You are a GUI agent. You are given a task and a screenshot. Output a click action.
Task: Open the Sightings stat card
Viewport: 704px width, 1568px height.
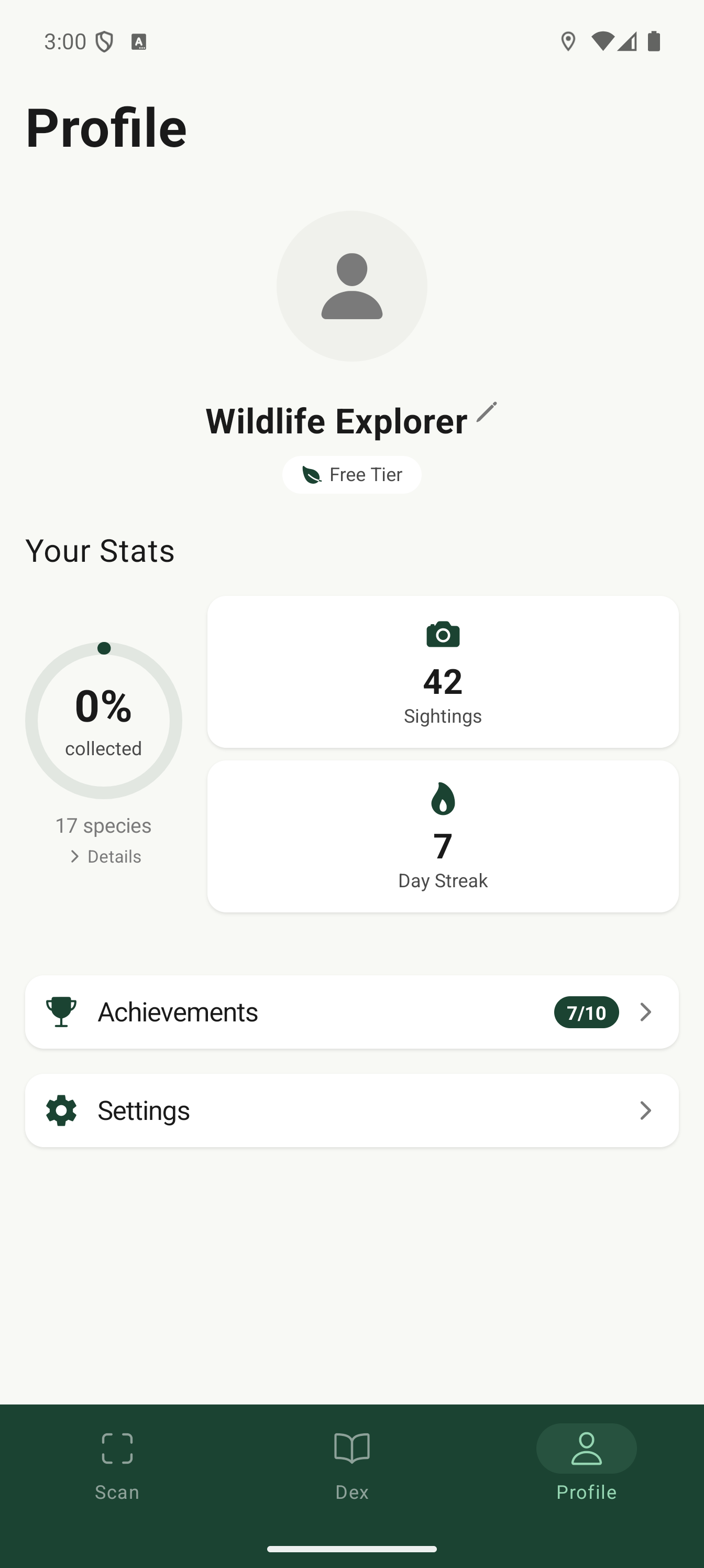click(443, 671)
